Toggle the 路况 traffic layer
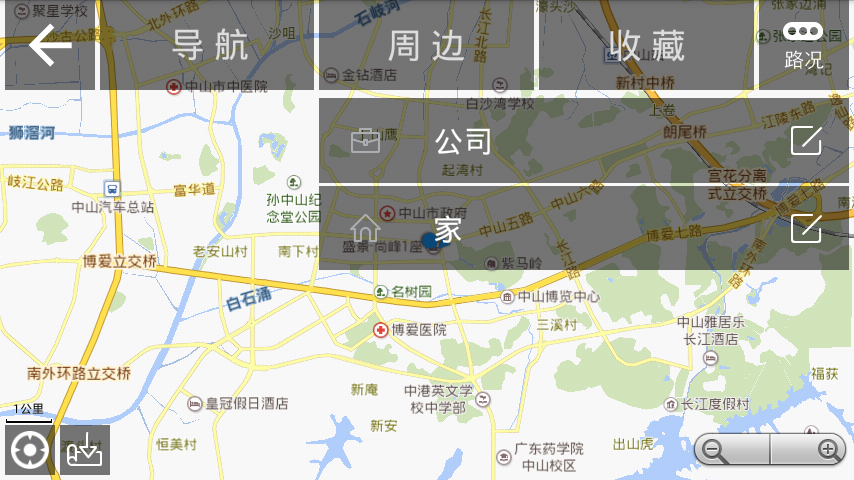The height and width of the screenshot is (480, 854). coord(803,46)
